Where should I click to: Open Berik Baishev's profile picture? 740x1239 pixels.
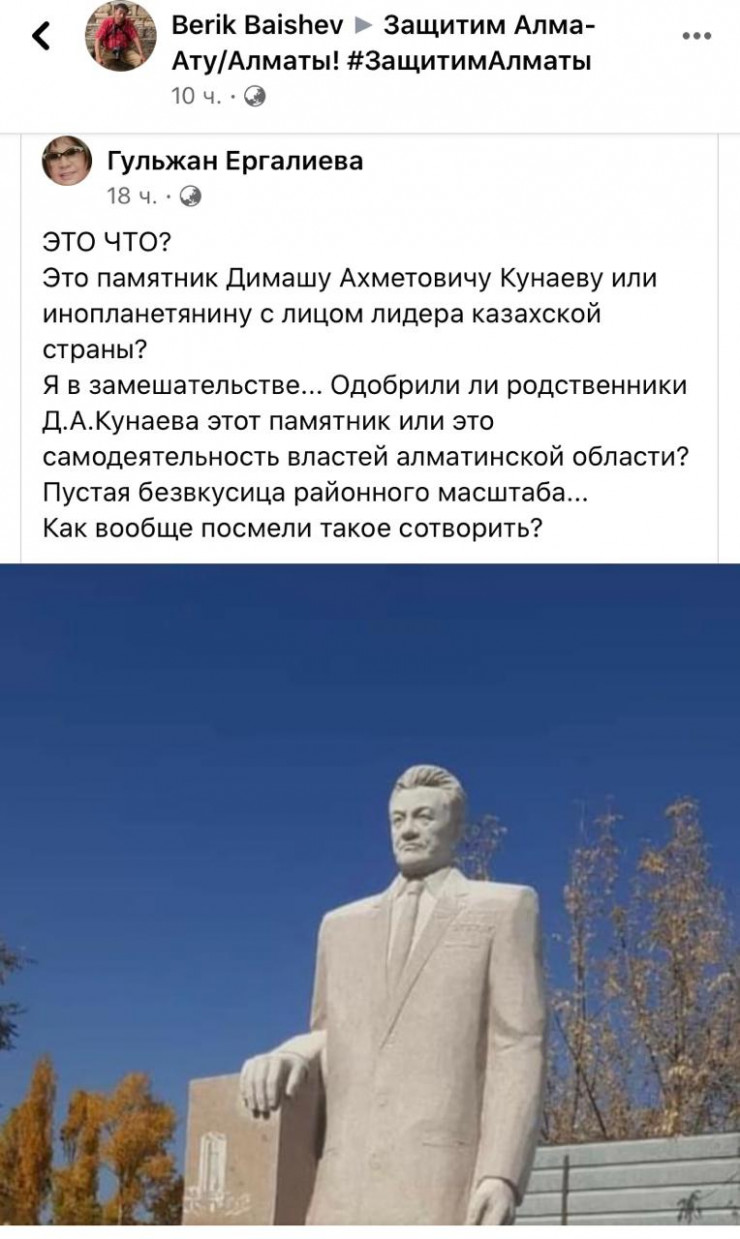point(118,37)
